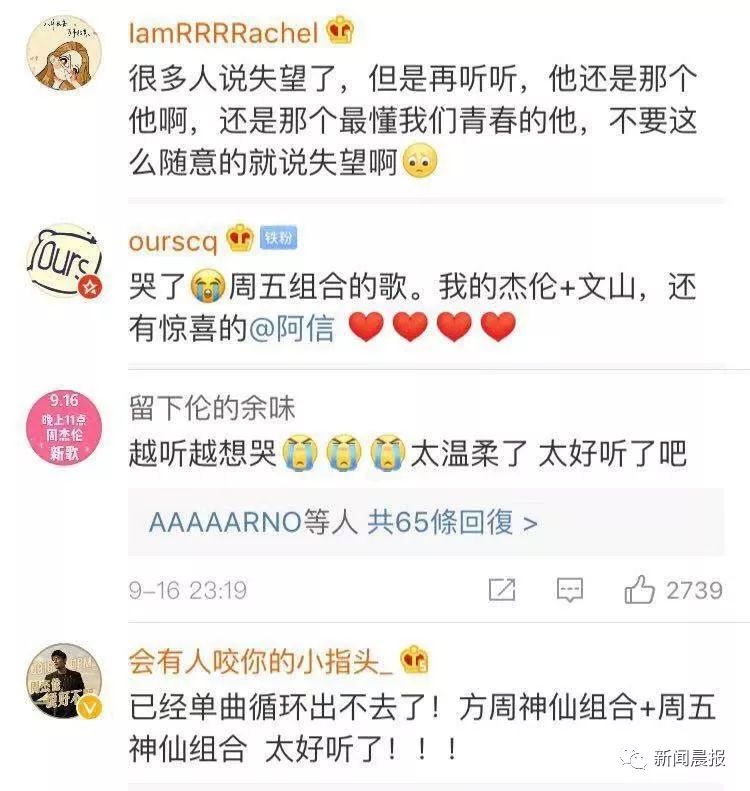
Task: Tap the username IamRRRRachel
Action: tap(224, 33)
